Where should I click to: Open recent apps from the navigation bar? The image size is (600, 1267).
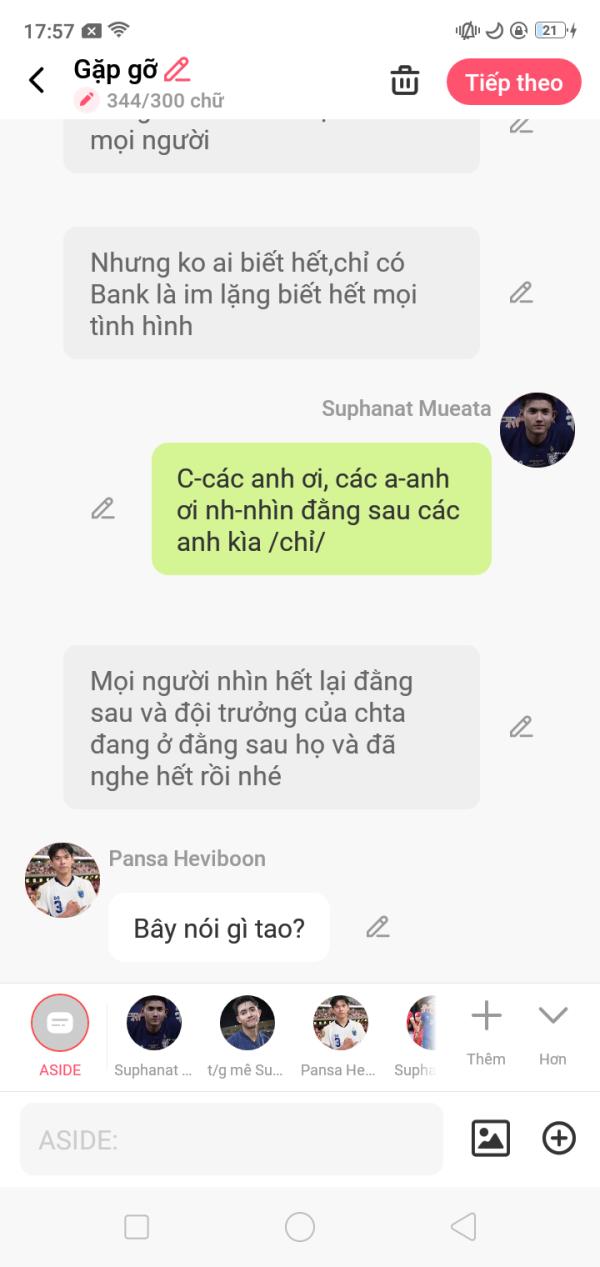136,1227
